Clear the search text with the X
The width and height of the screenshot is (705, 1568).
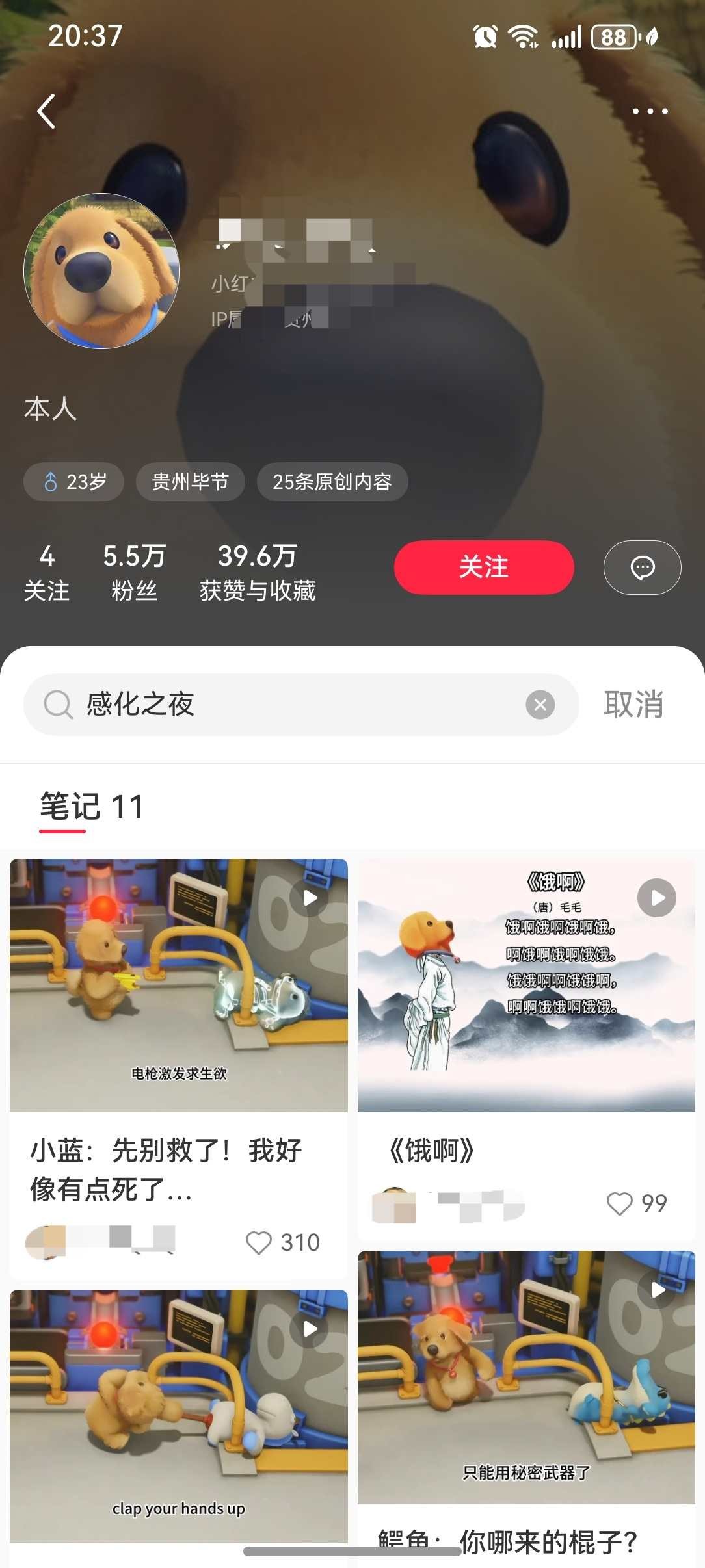pyautogui.click(x=540, y=705)
